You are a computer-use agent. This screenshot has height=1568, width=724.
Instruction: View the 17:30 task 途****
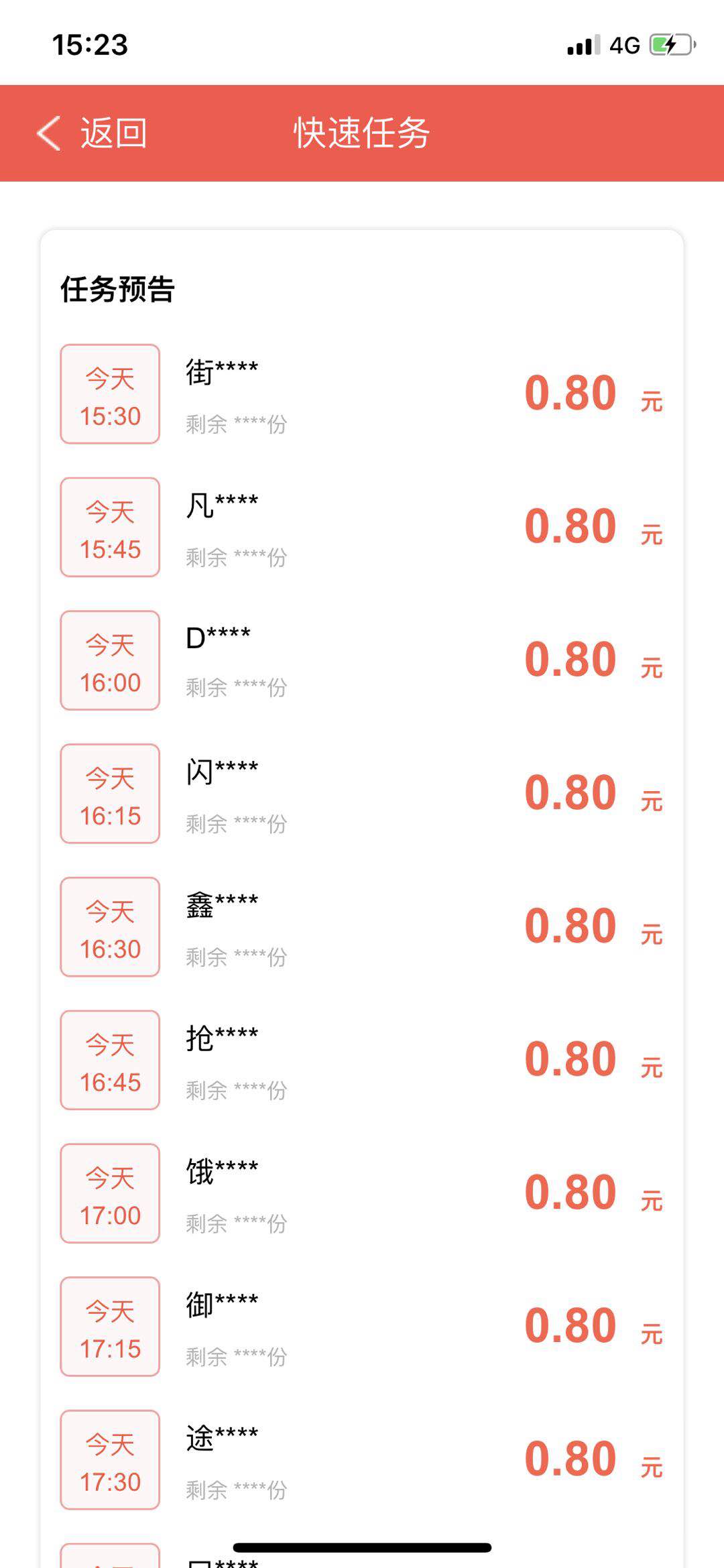pyautogui.click(x=362, y=1459)
